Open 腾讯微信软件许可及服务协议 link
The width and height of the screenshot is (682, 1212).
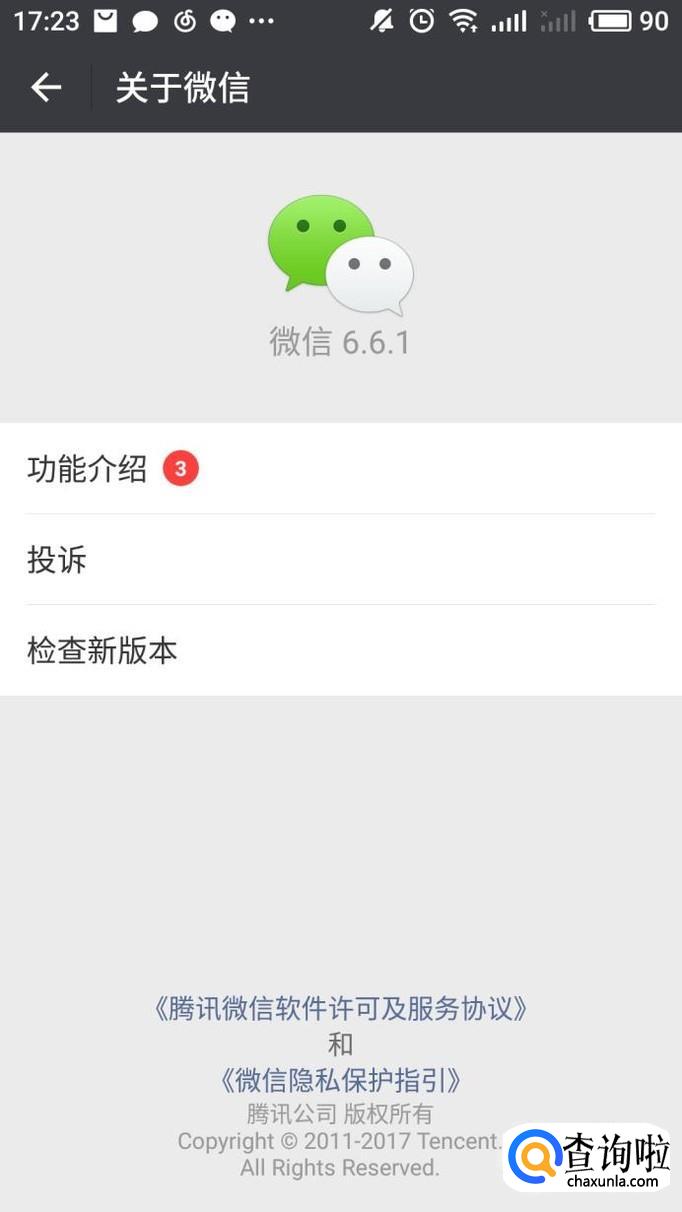point(340,1008)
